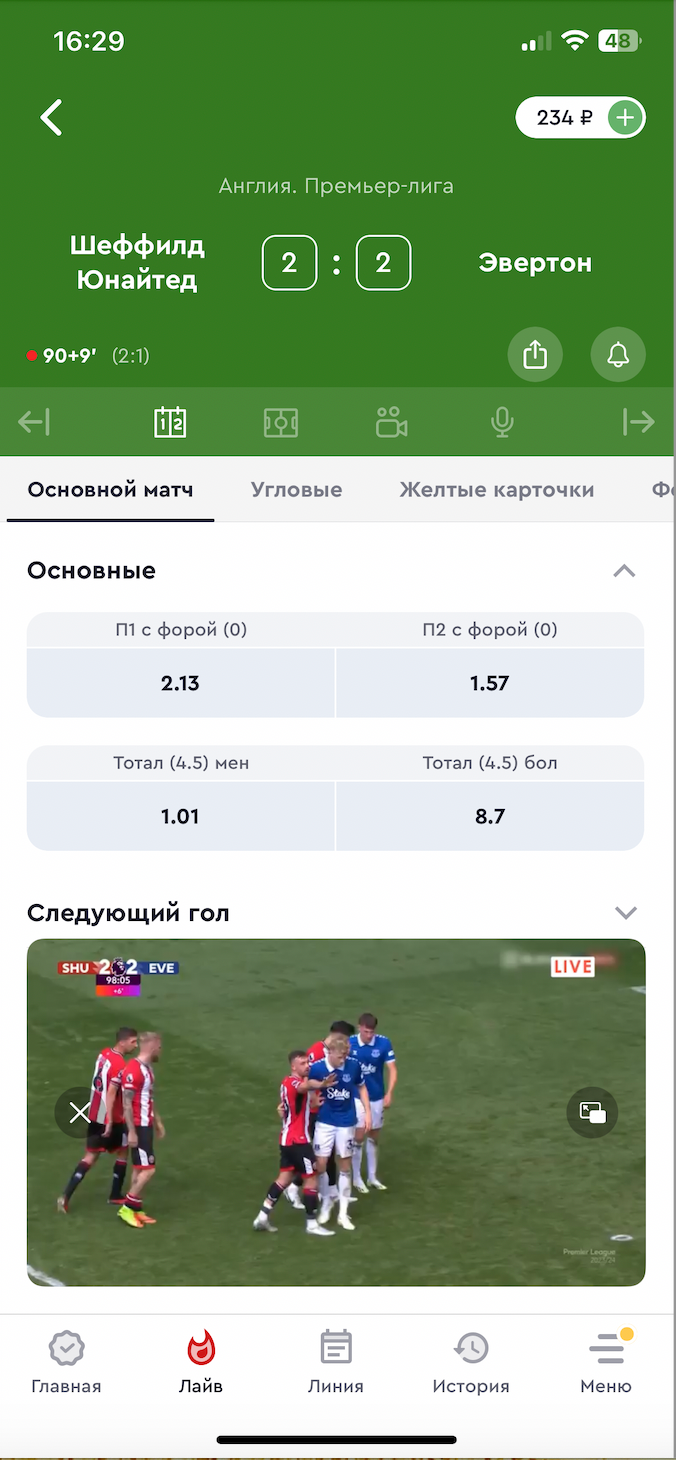676x1460 pixels.
Task: Select П2 с форой (0) odds 1.57
Action: [490, 683]
